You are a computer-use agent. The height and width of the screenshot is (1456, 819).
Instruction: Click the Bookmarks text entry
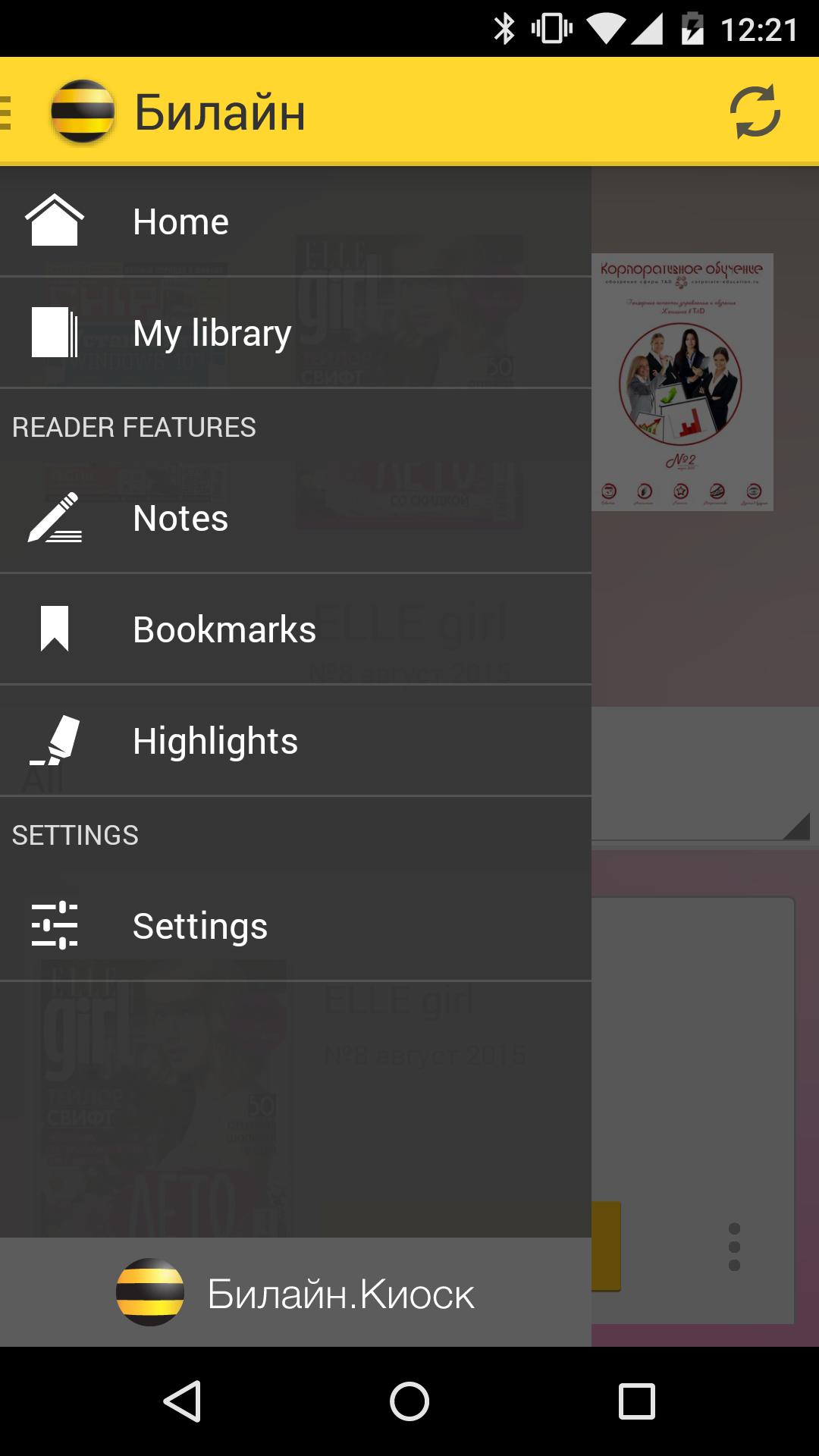(224, 629)
